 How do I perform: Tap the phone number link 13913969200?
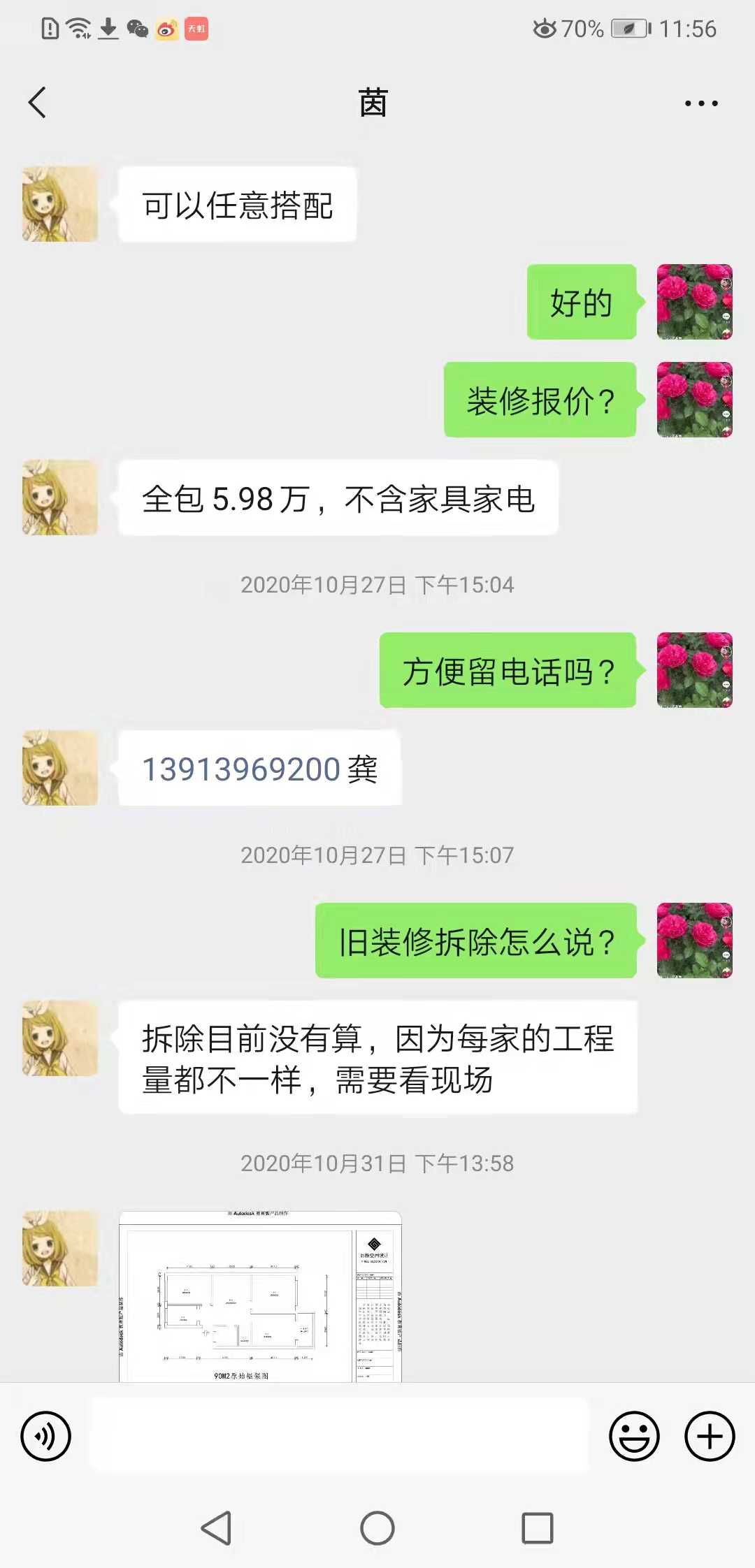click(240, 769)
